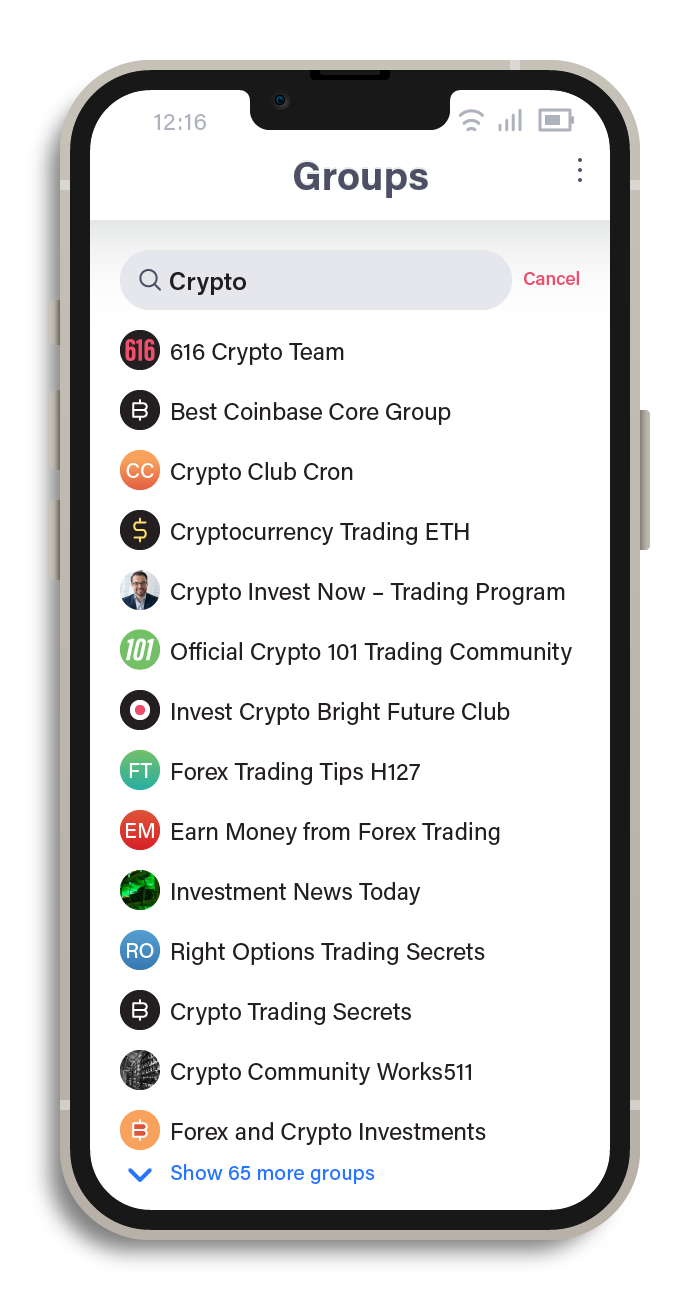This screenshot has width=700, height=1300.
Task: View Crypto Community Works511 group
Action: coord(321,1072)
